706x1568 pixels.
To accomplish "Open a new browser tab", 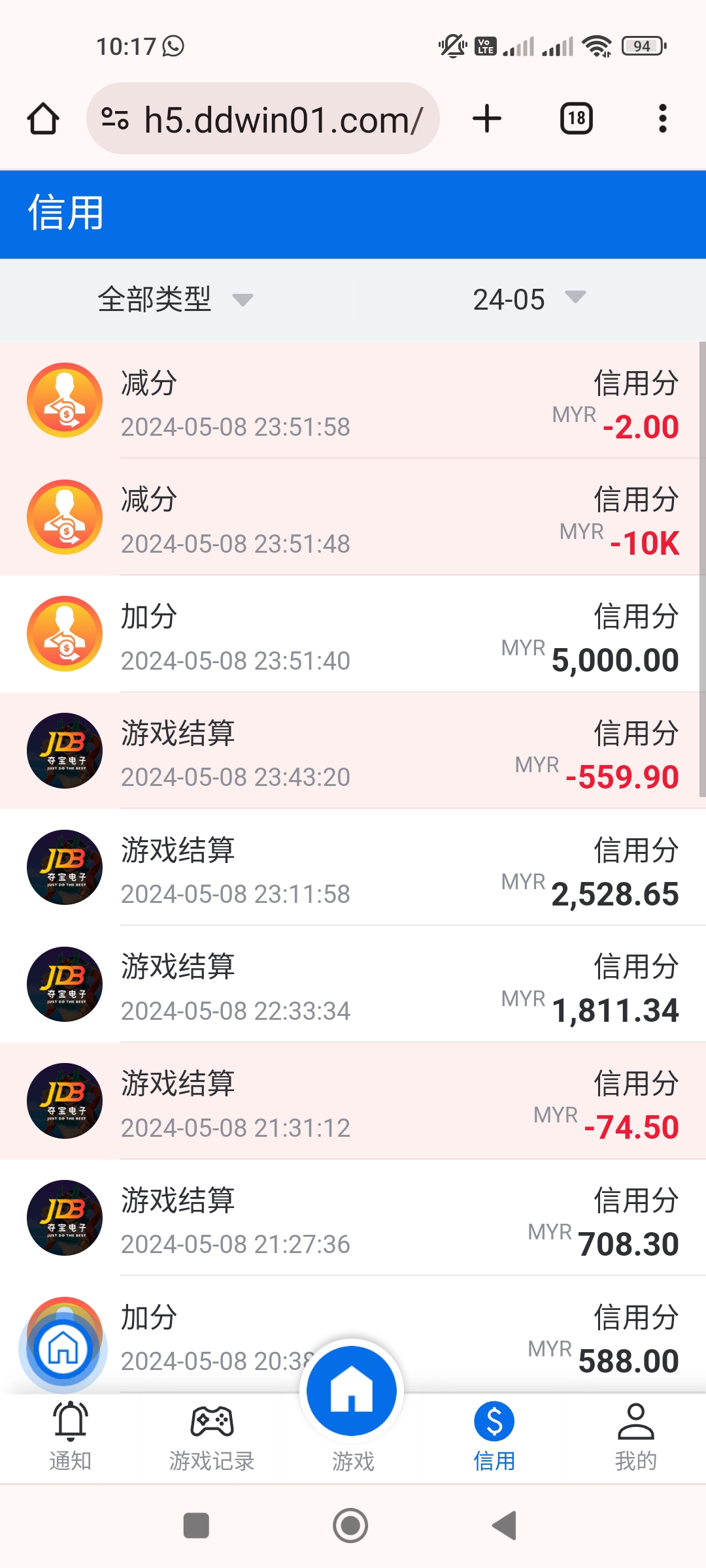I will tap(487, 119).
